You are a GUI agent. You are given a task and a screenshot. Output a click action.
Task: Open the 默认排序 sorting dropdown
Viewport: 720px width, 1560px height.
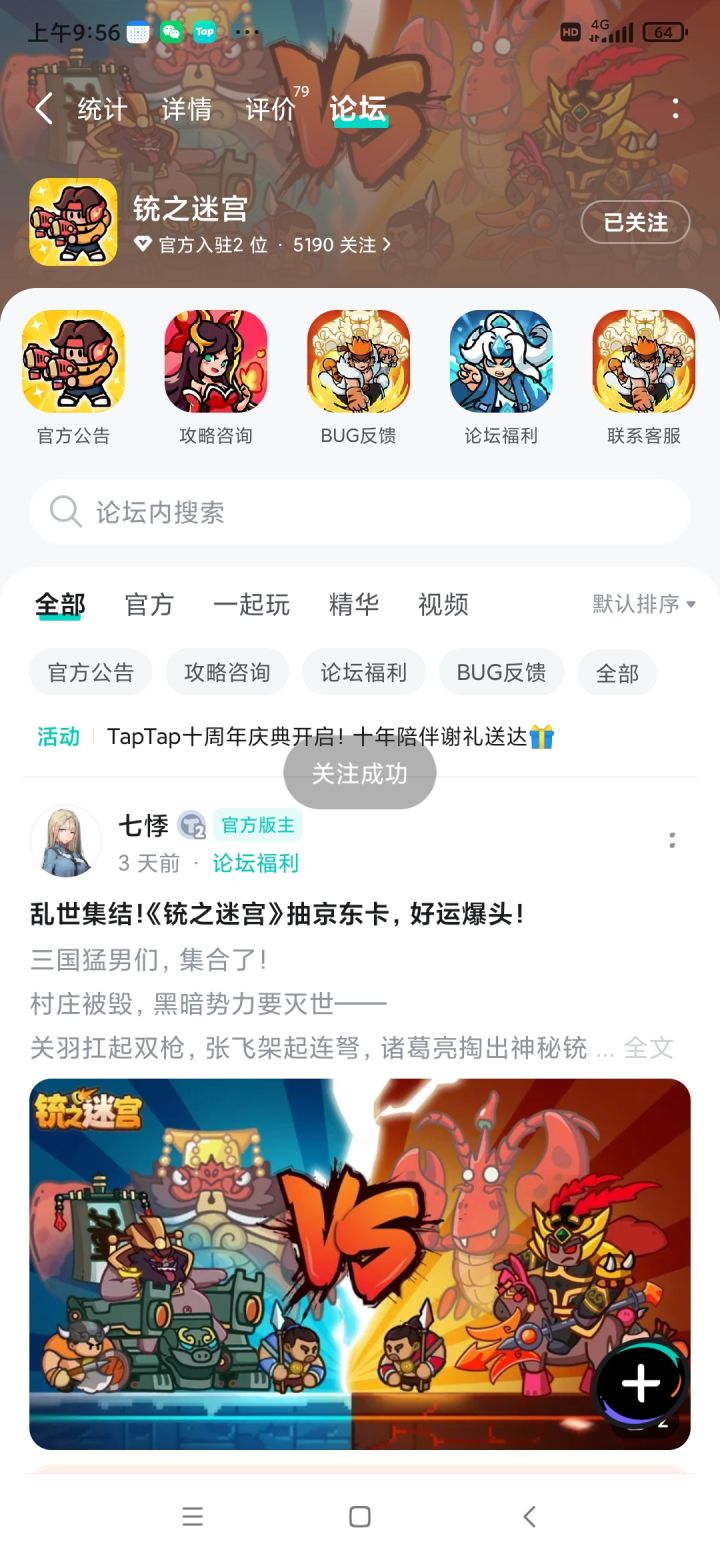[641, 604]
